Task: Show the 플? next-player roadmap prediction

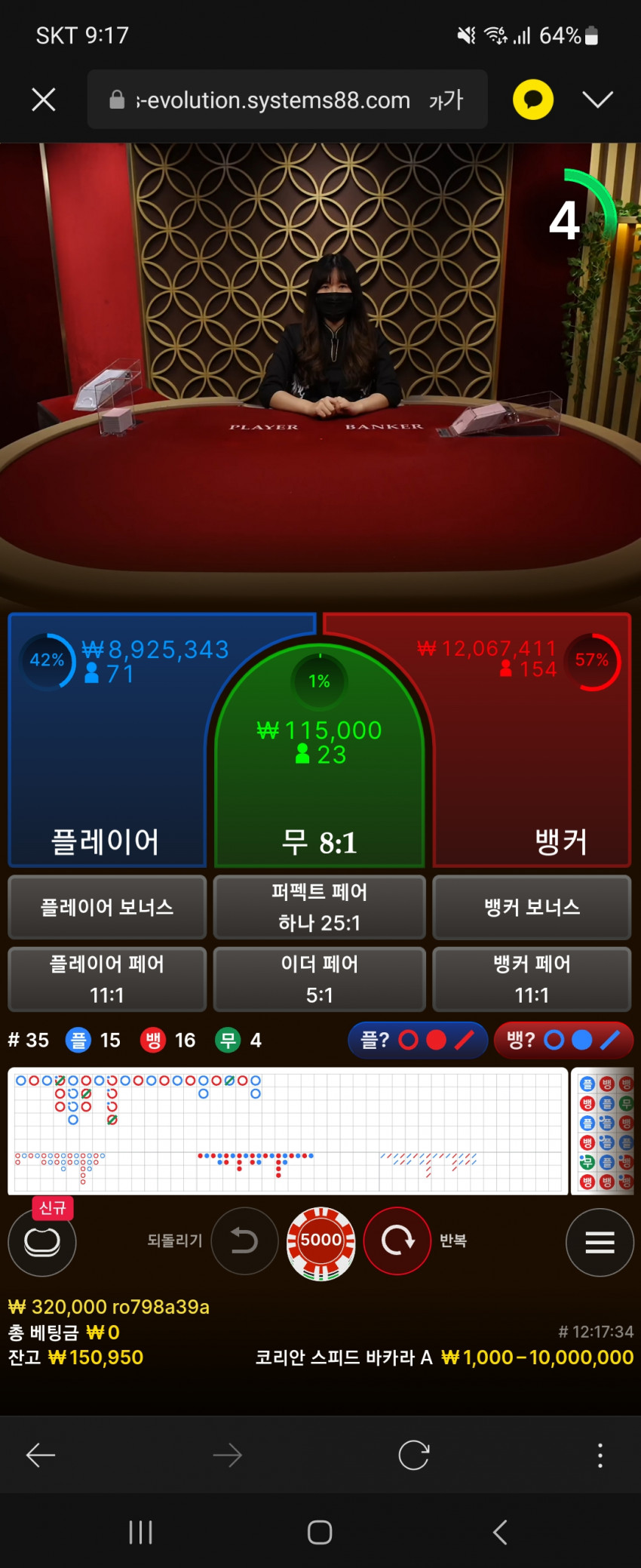Action: pyautogui.click(x=417, y=1041)
